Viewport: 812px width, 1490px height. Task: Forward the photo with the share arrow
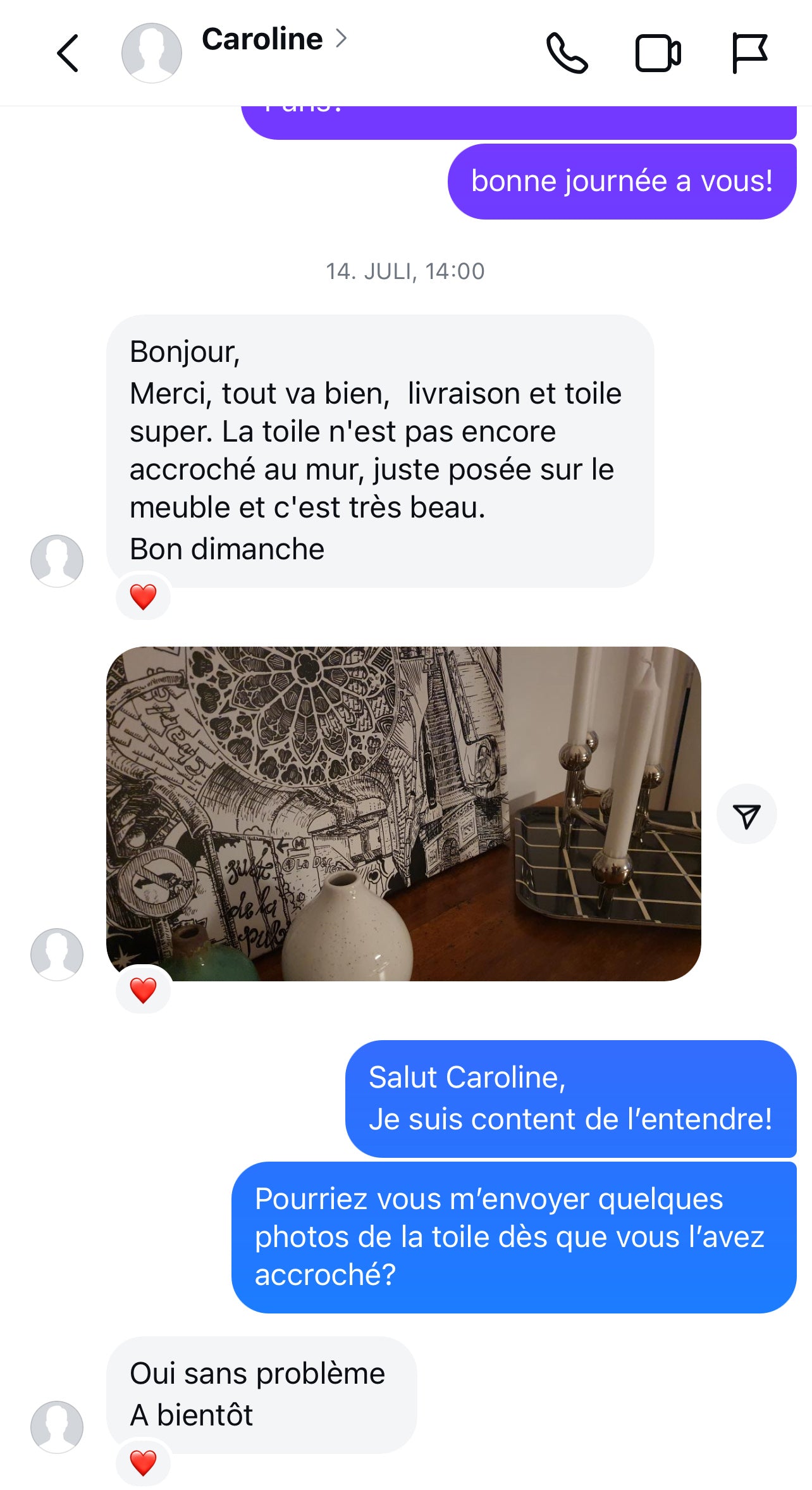pyautogui.click(x=746, y=815)
